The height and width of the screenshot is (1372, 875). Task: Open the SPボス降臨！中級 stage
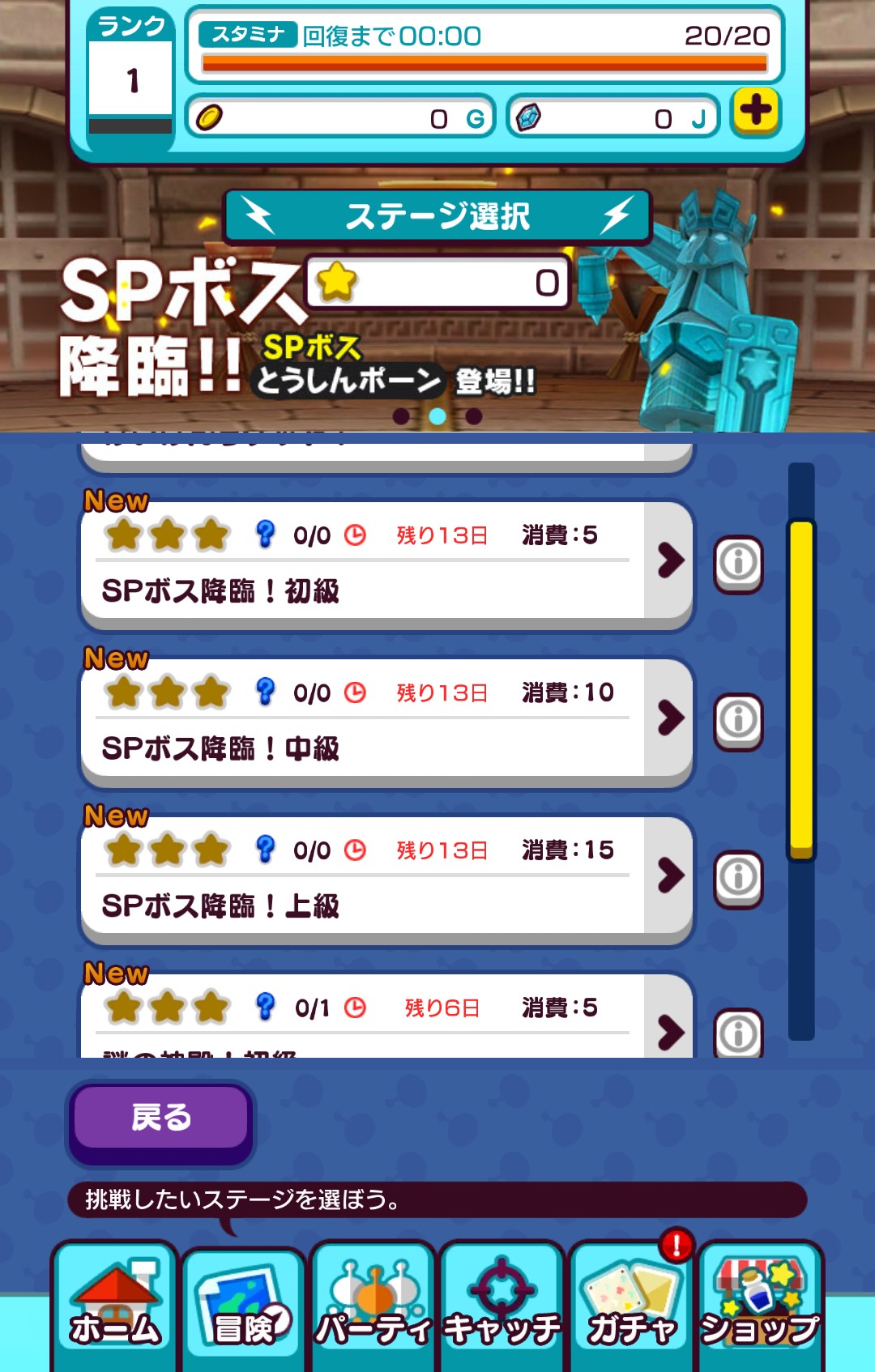[386, 722]
